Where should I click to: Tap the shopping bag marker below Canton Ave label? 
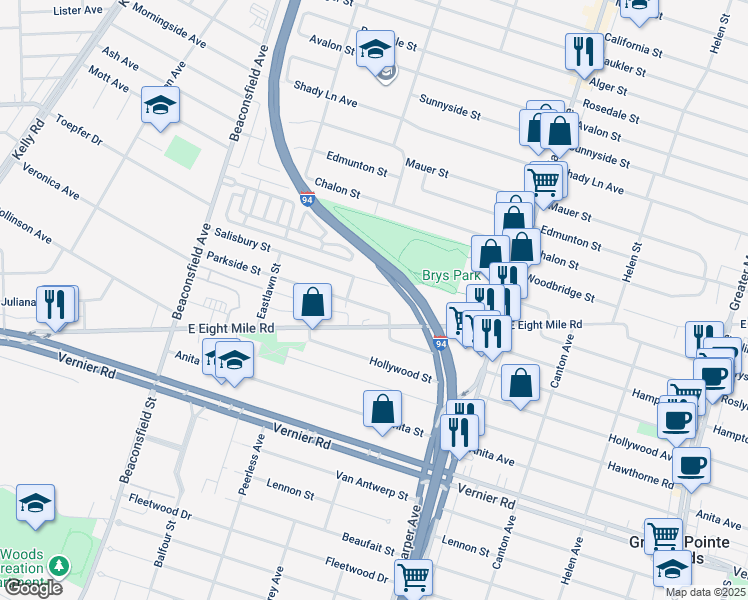(521, 382)
